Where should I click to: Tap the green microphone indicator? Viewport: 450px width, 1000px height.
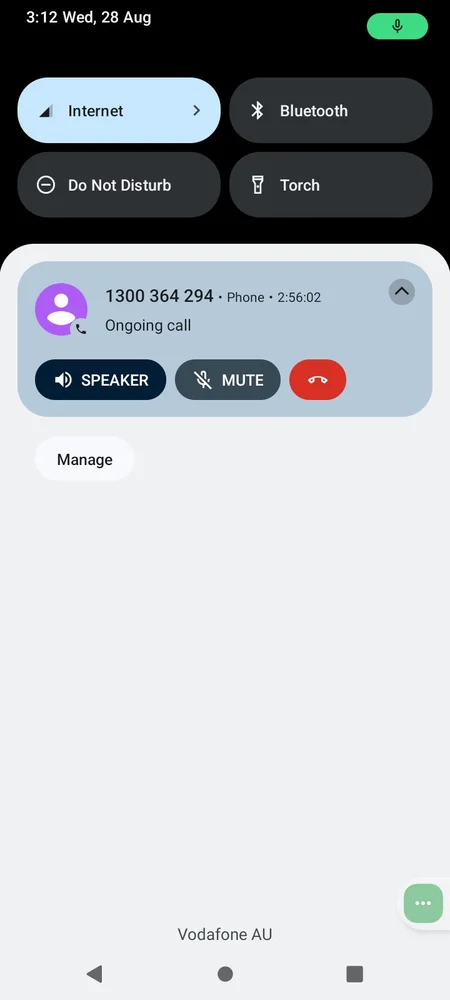pyautogui.click(x=397, y=26)
